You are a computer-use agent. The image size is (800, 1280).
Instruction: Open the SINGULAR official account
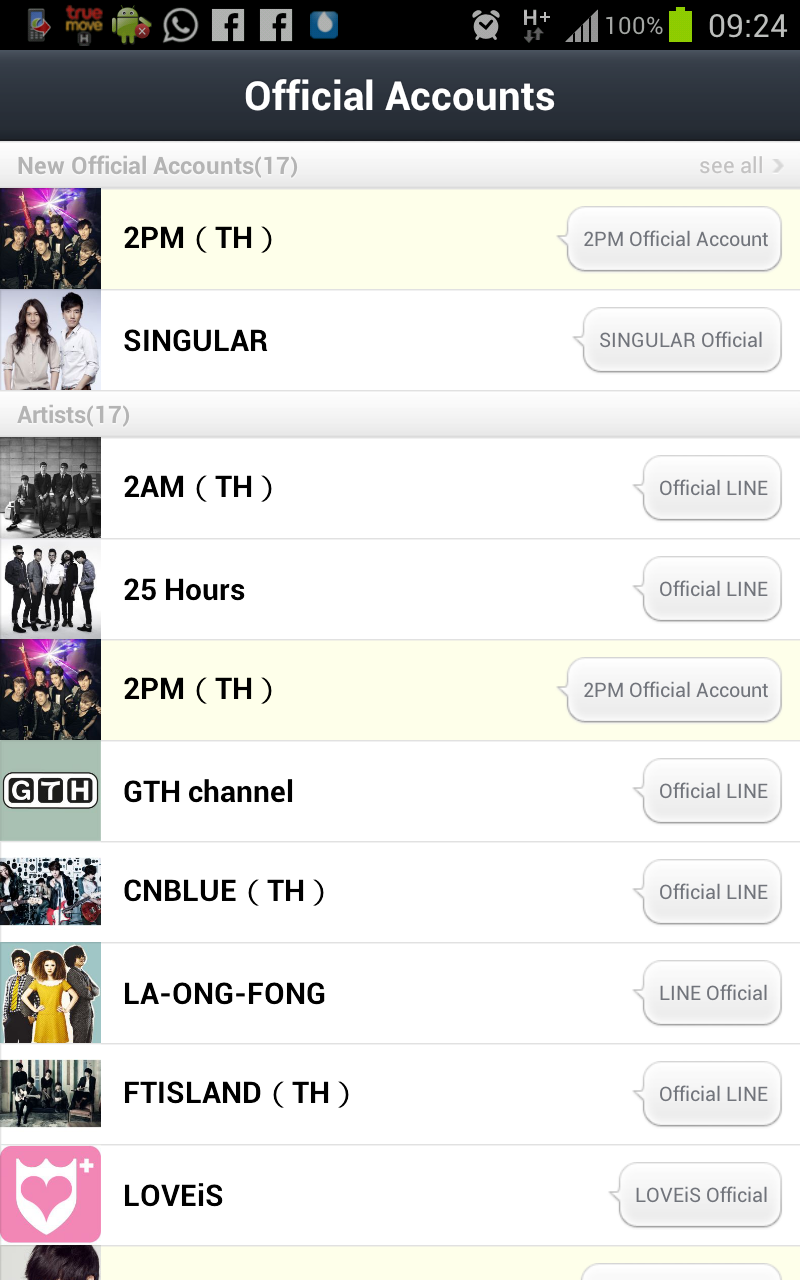click(x=400, y=340)
